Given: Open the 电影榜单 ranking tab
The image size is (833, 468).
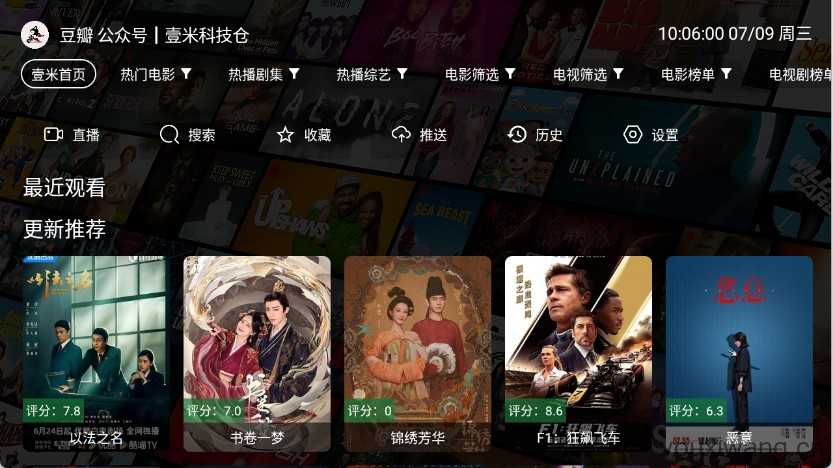Looking at the screenshot, I should (696, 74).
